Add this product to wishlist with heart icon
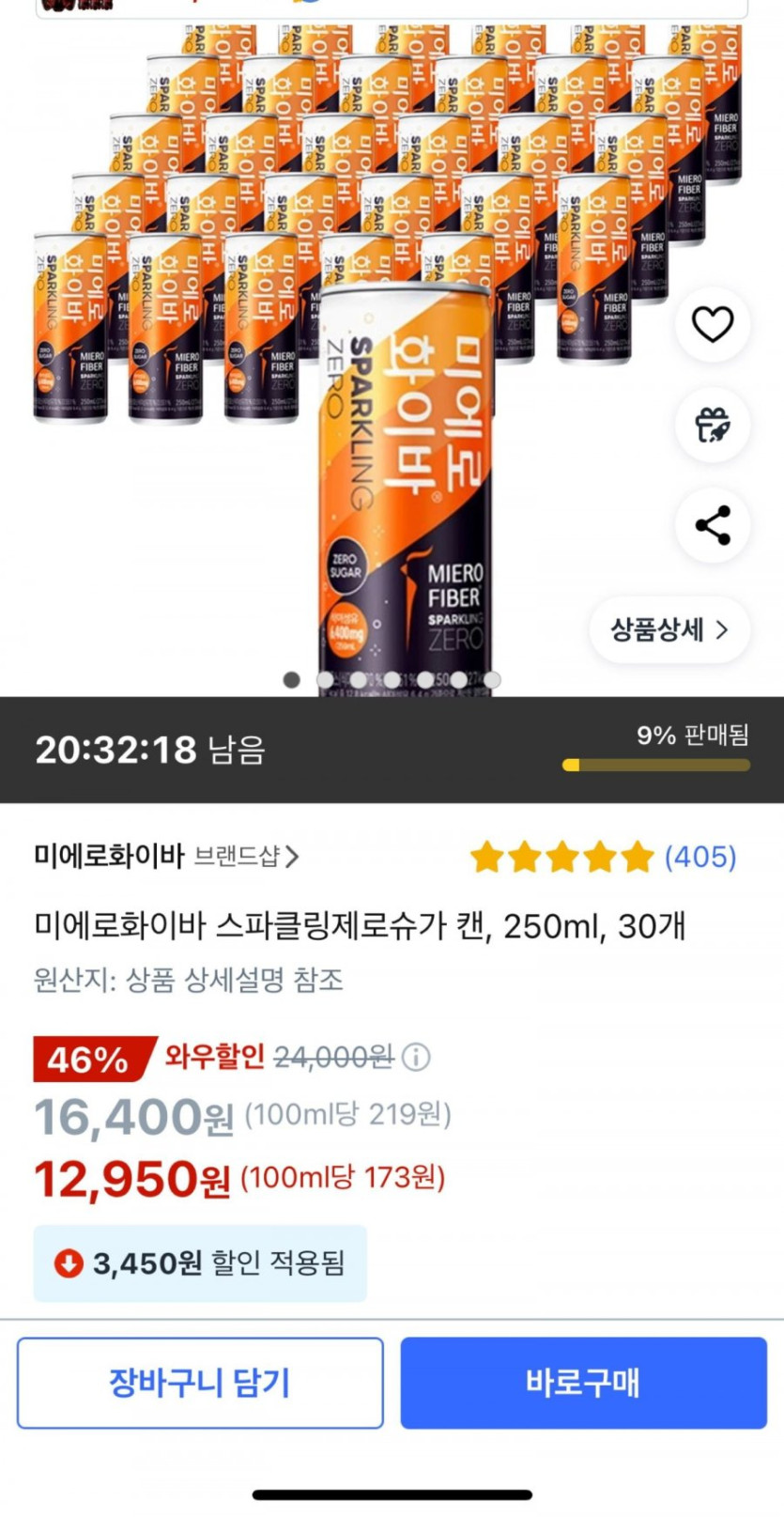The height and width of the screenshot is (1517, 784). tap(713, 325)
